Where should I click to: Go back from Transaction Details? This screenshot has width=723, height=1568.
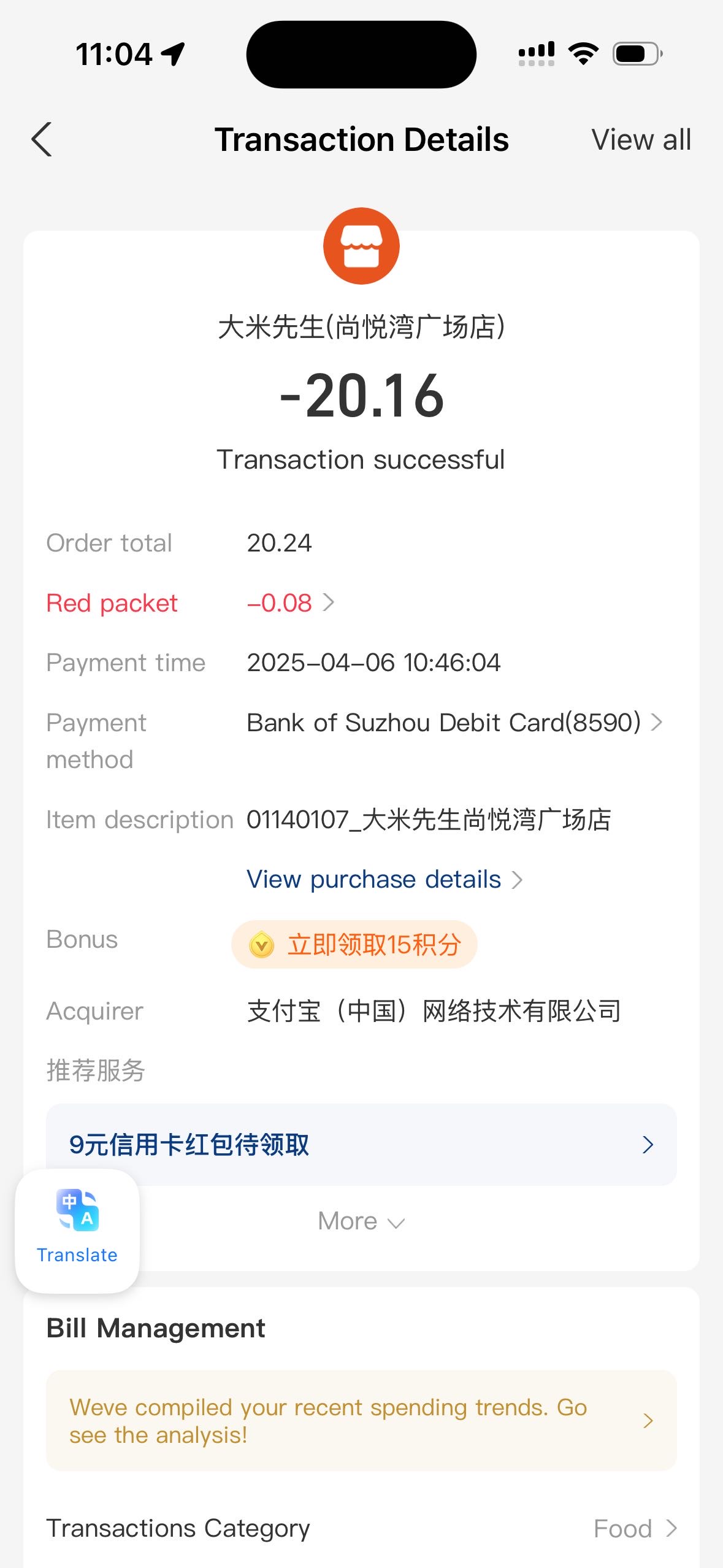pyautogui.click(x=42, y=140)
